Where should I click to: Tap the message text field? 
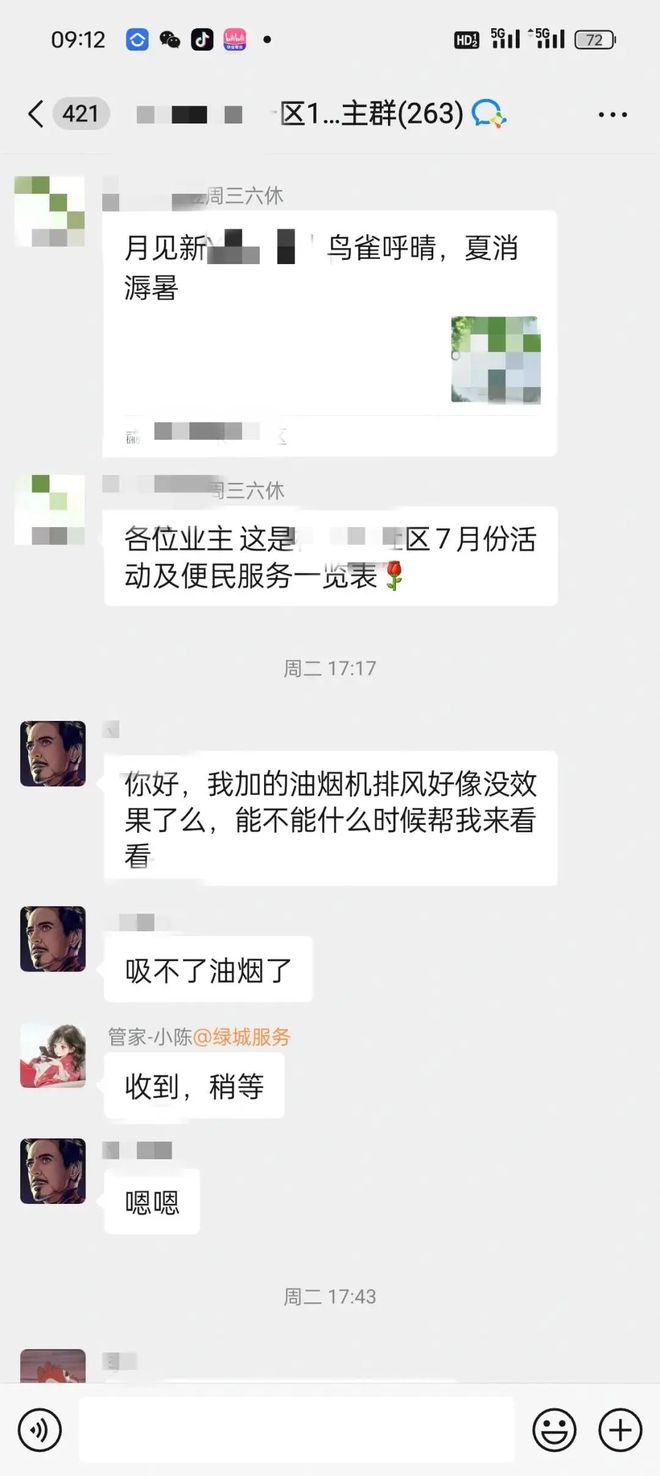click(x=296, y=1430)
